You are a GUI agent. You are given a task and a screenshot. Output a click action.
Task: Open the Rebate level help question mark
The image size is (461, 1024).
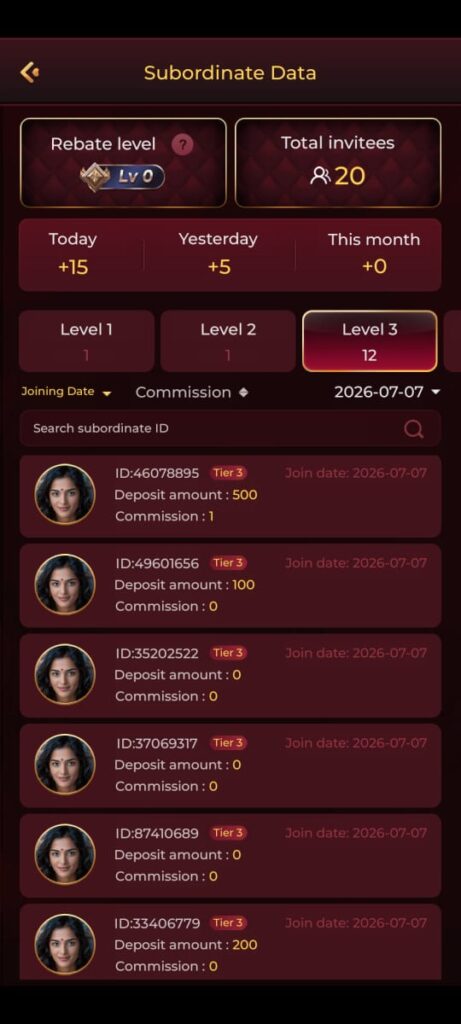183,144
